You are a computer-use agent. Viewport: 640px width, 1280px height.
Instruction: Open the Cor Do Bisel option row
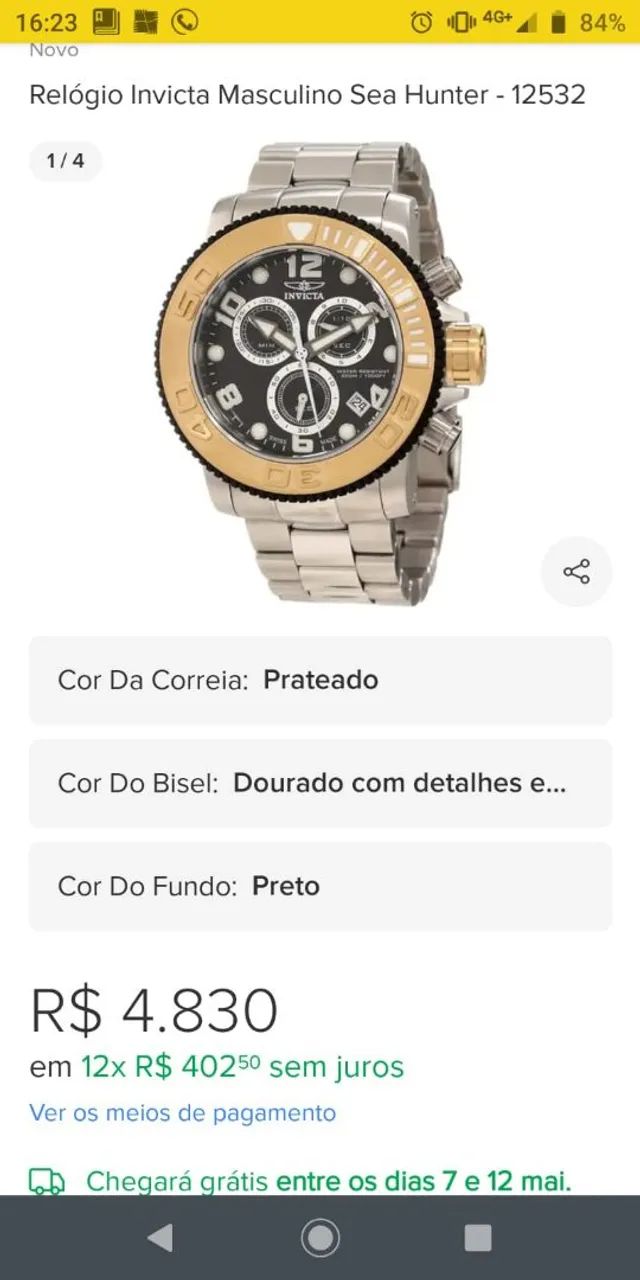[x=320, y=783]
